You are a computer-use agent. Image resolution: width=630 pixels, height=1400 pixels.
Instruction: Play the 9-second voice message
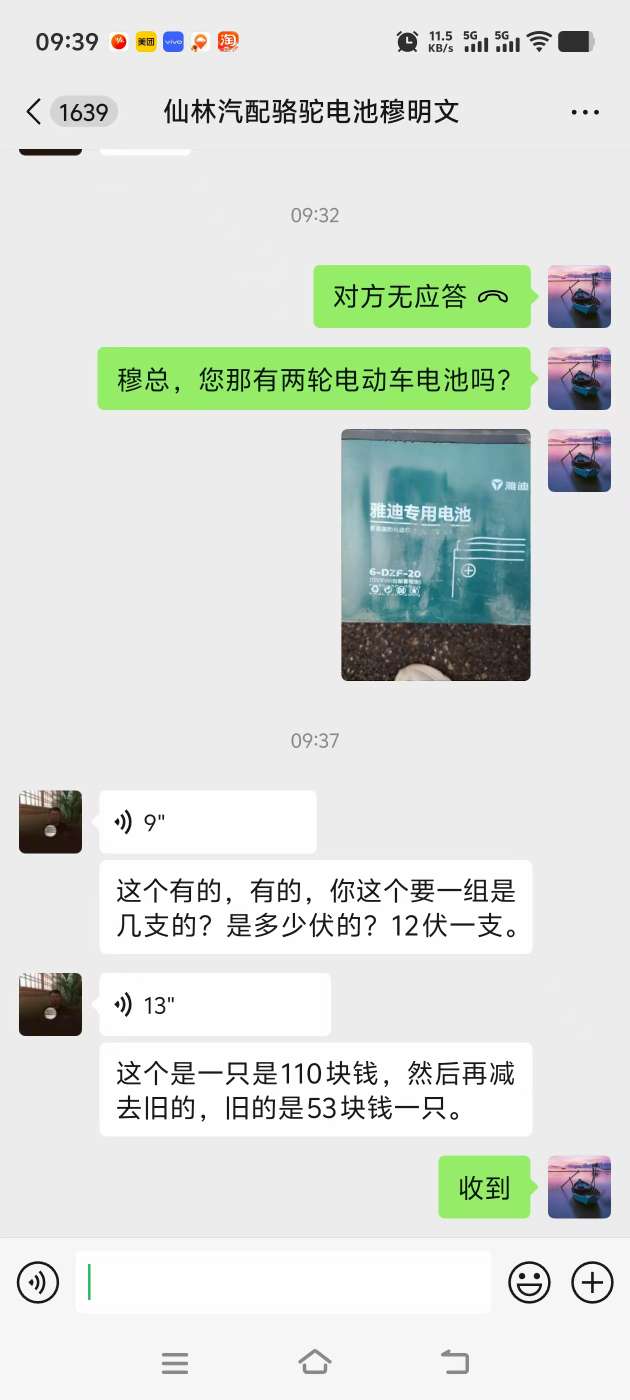tap(208, 822)
